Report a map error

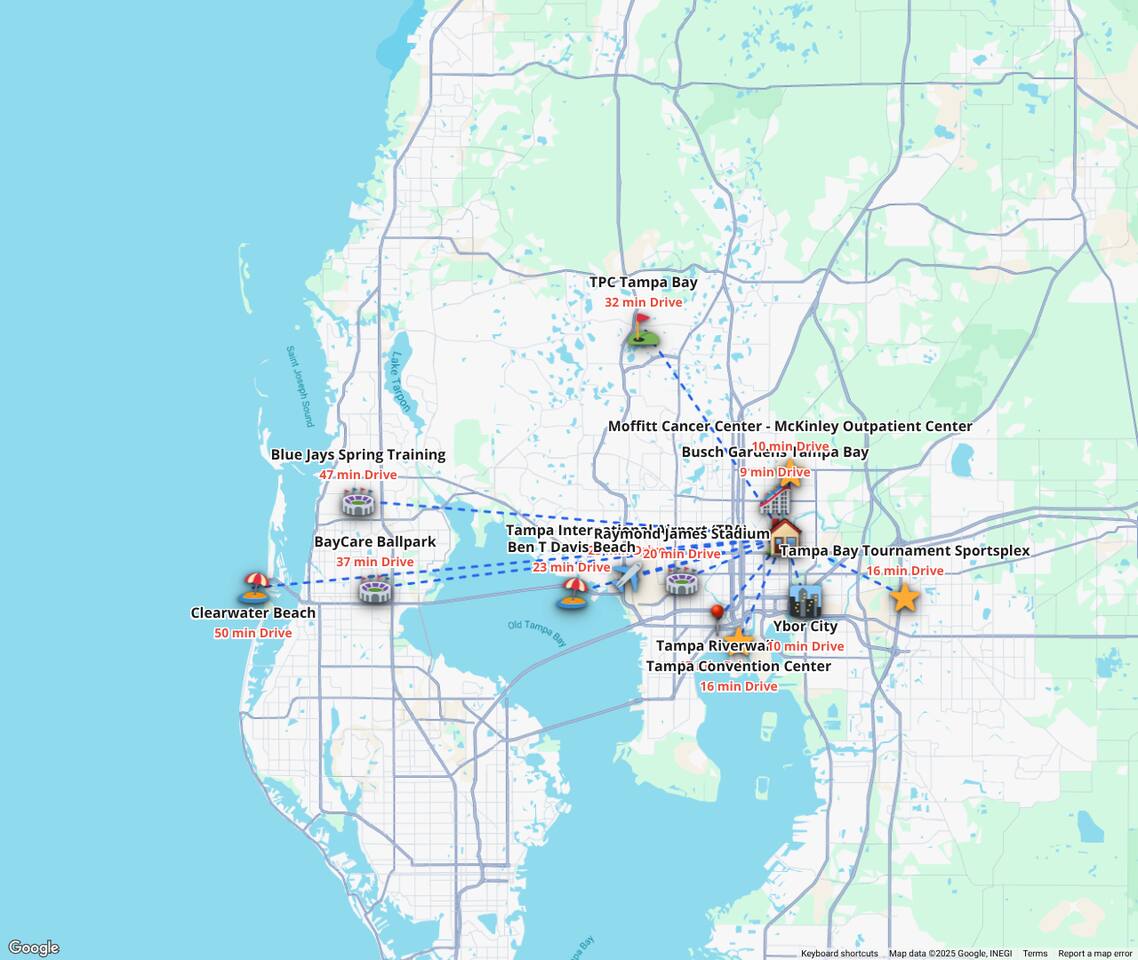click(1095, 954)
